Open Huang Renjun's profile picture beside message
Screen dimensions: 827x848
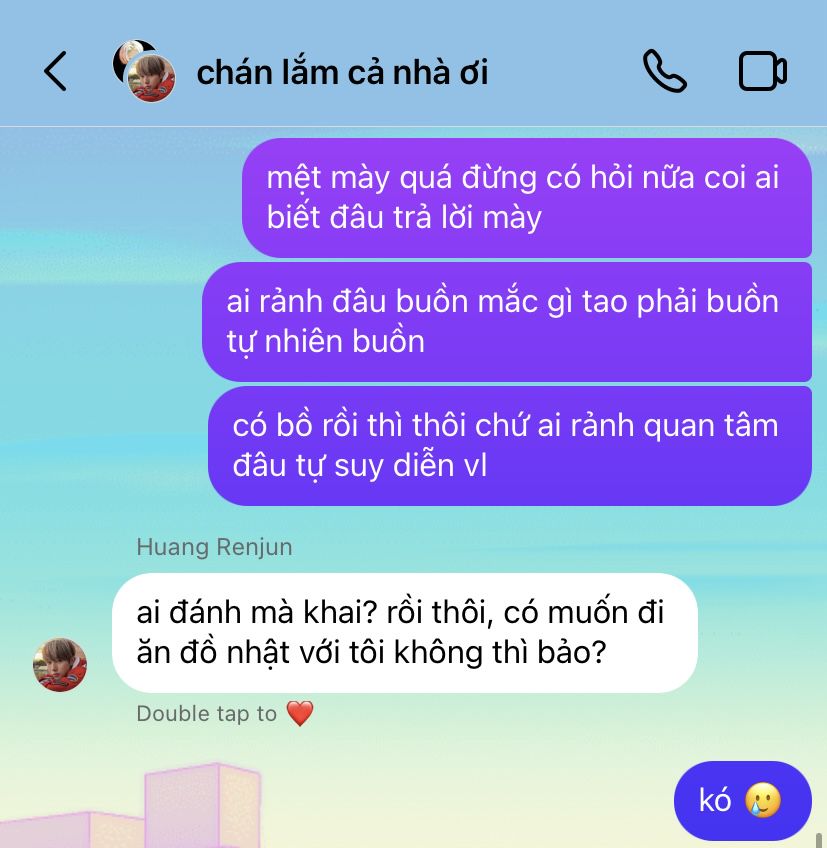[x=61, y=665]
